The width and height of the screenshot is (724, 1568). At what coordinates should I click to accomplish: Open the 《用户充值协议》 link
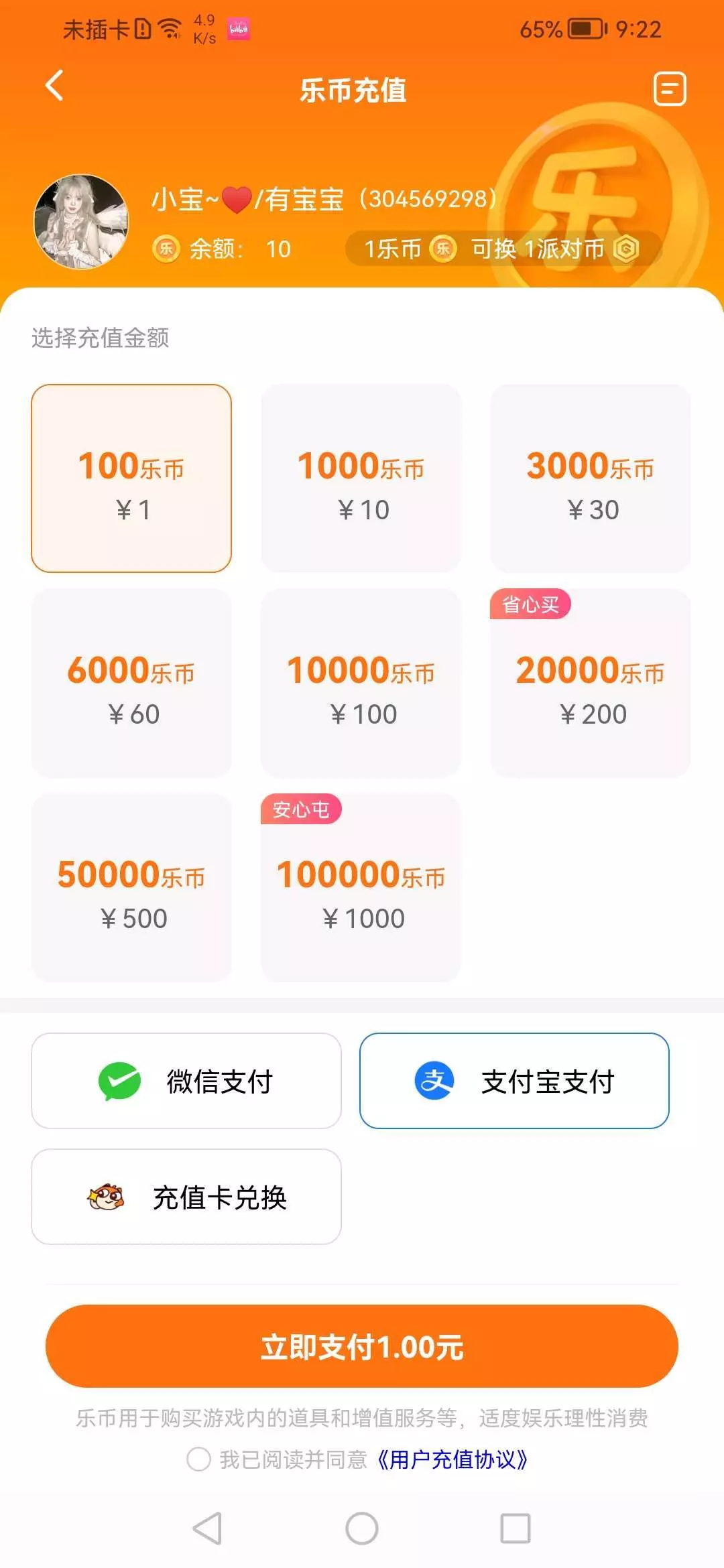(x=451, y=1459)
